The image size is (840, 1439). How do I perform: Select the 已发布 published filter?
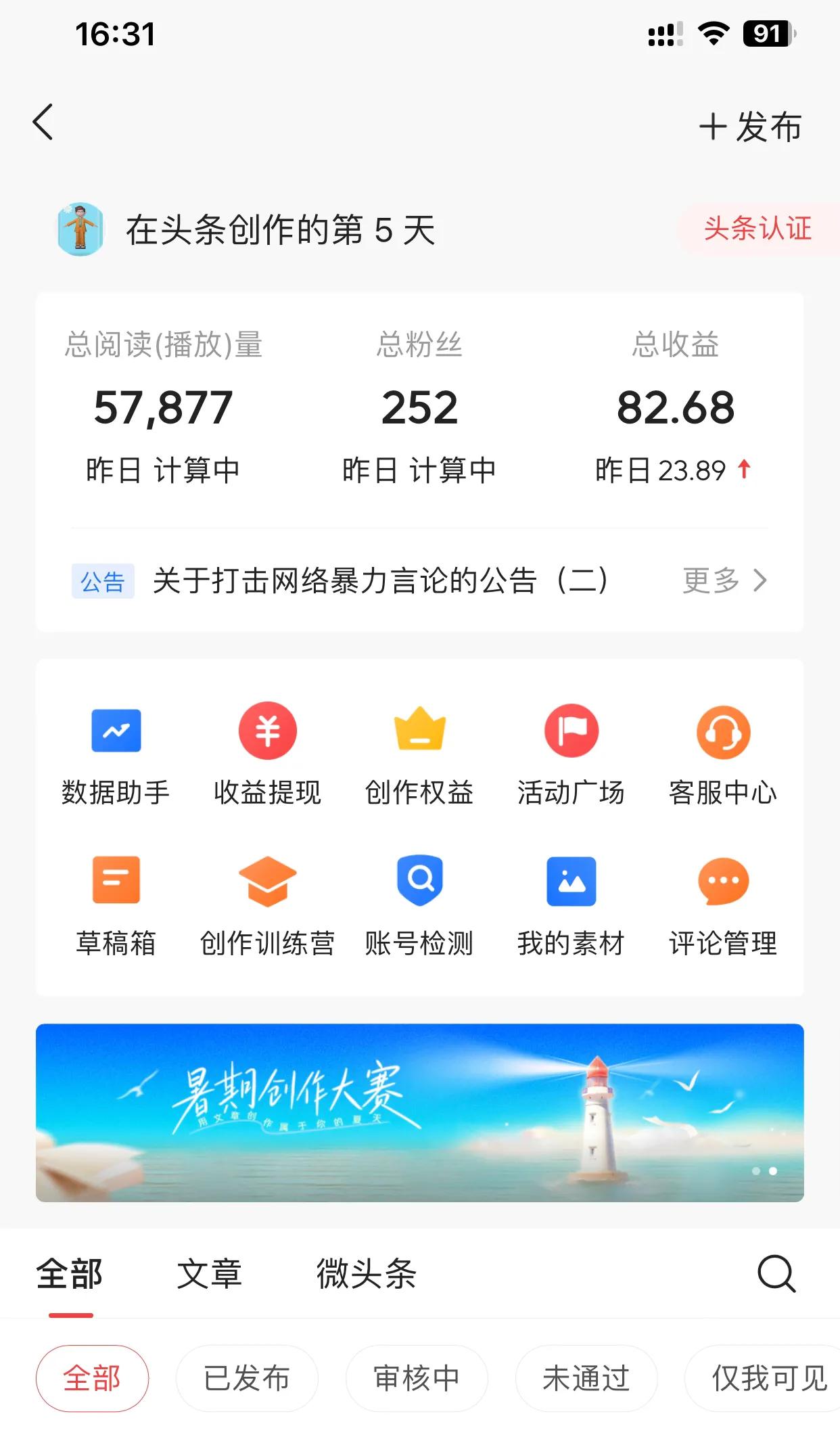click(x=247, y=1378)
